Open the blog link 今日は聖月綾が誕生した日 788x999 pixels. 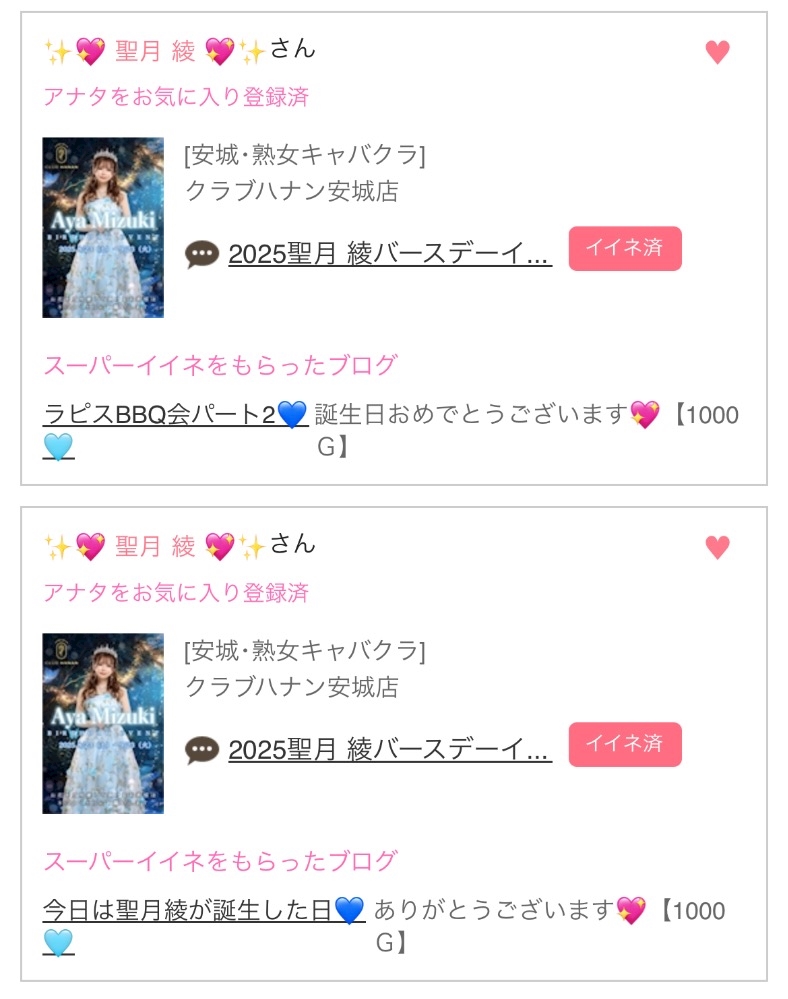pos(188,911)
